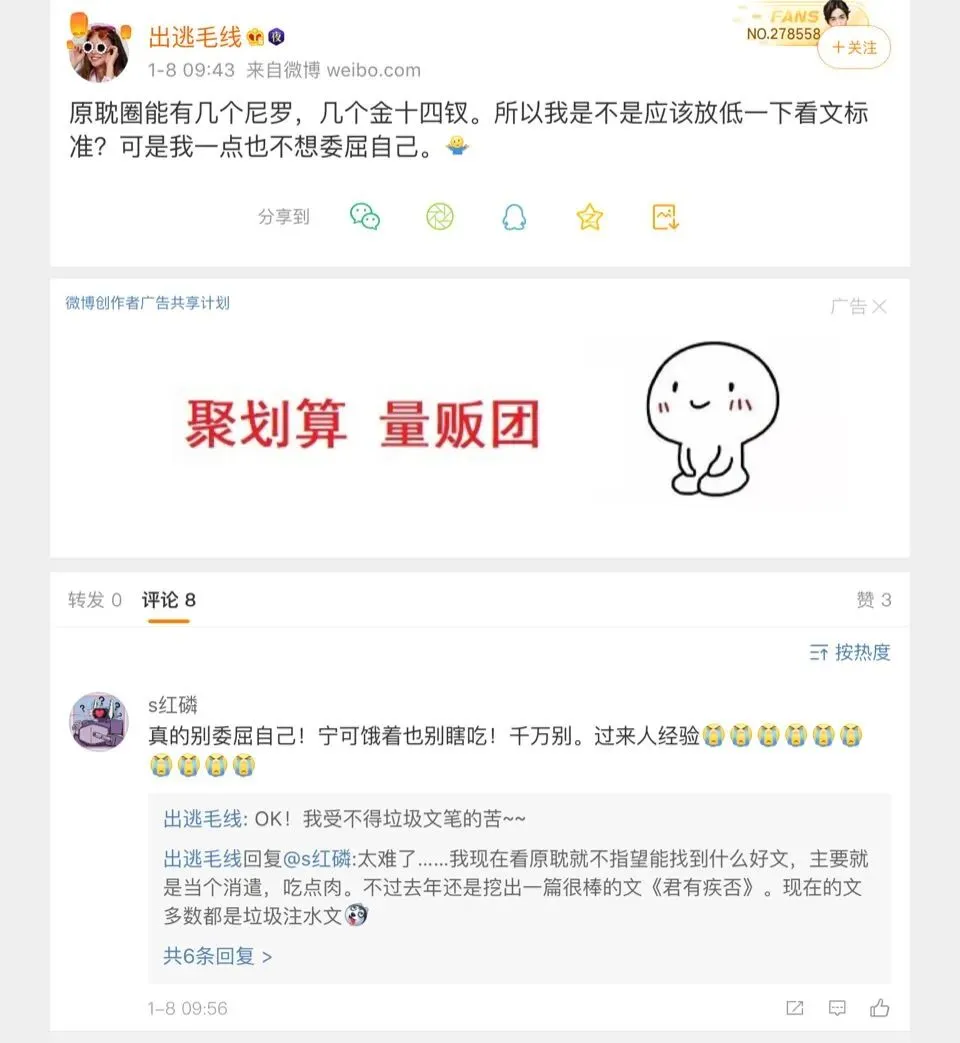Reply to s红磷's comment
Image resolution: width=960 pixels, height=1043 pixels.
click(x=838, y=1008)
